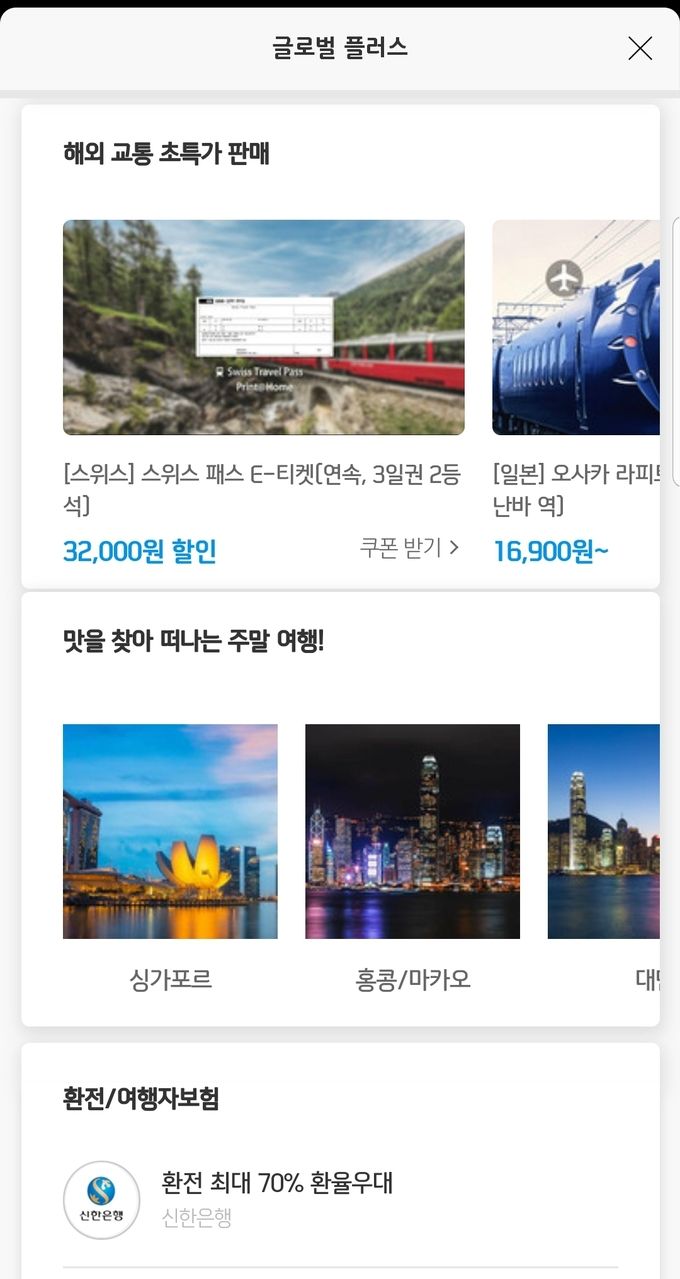Select the 홍콩/마카오 destination tile
Image resolution: width=680 pixels, height=1279 pixels.
412,832
